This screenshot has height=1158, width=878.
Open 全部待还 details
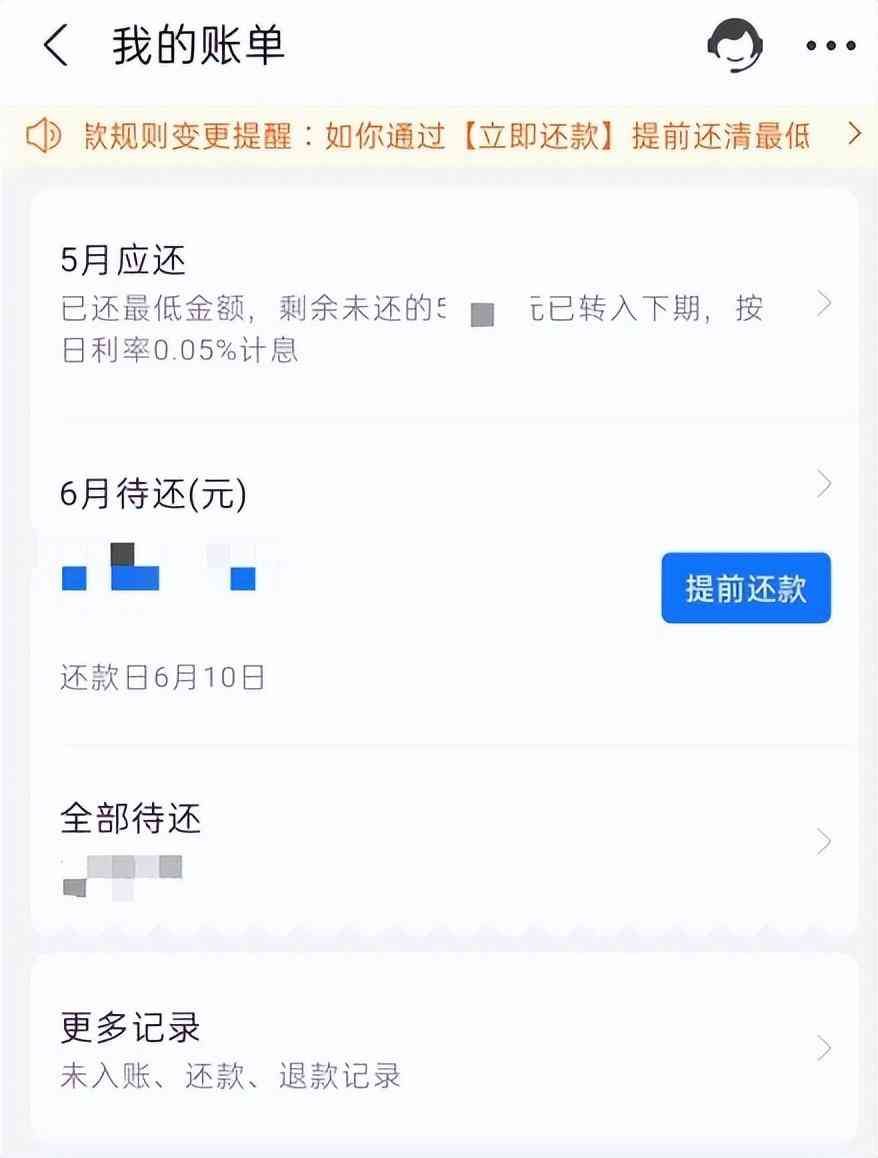[x=440, y=842]
